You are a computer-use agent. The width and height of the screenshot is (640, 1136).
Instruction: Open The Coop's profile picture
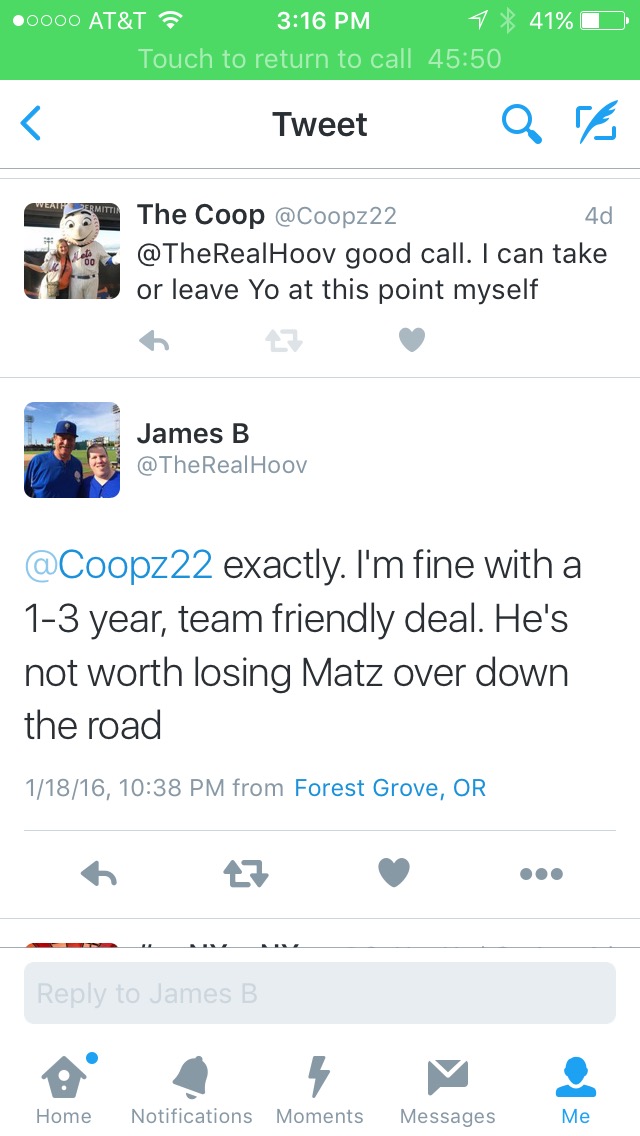[72, 251]
